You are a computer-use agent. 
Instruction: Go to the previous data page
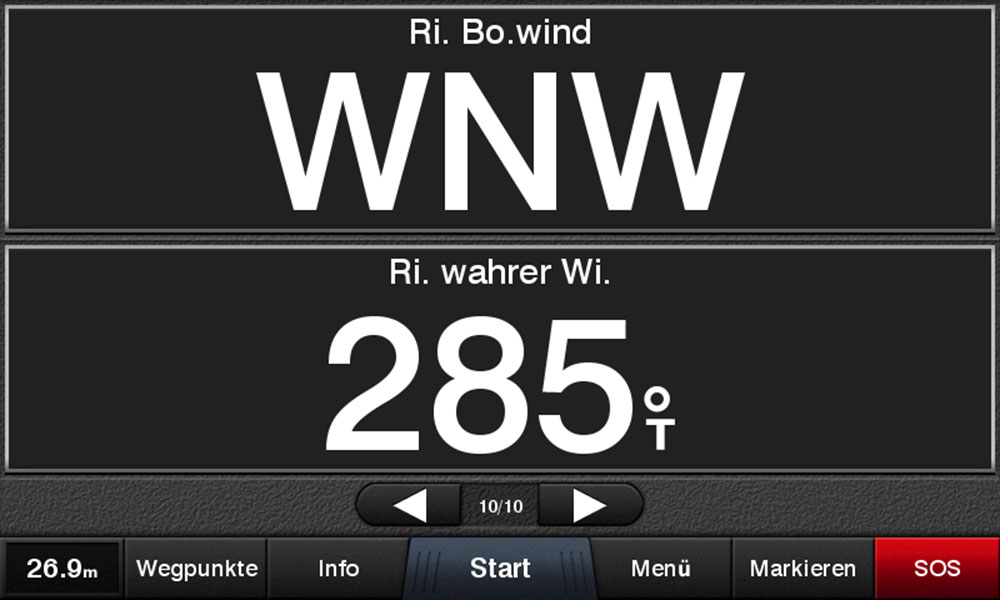click(x=410, y=506)
